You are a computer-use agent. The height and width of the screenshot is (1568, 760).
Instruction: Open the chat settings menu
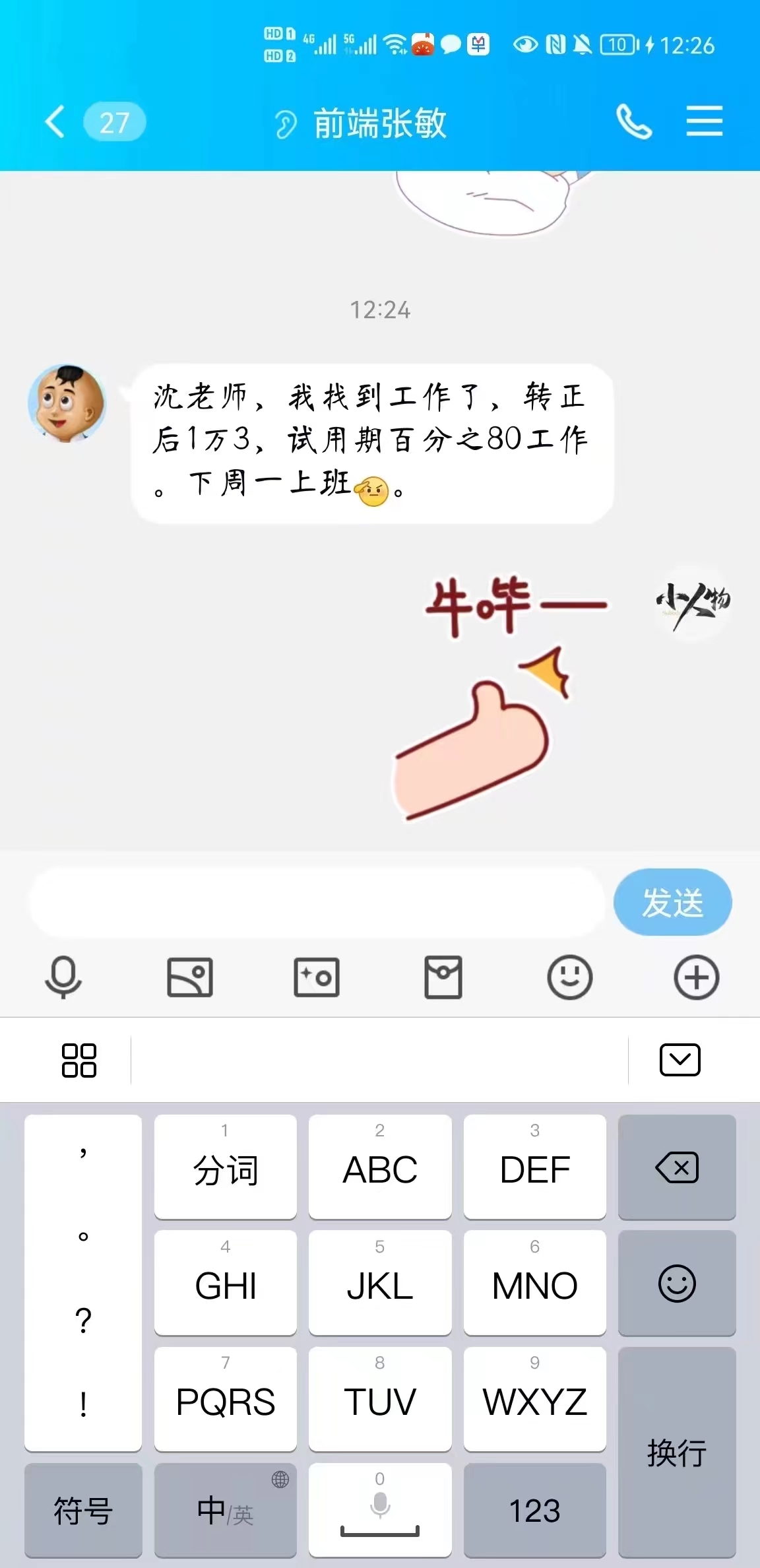(x=704, y=122)
